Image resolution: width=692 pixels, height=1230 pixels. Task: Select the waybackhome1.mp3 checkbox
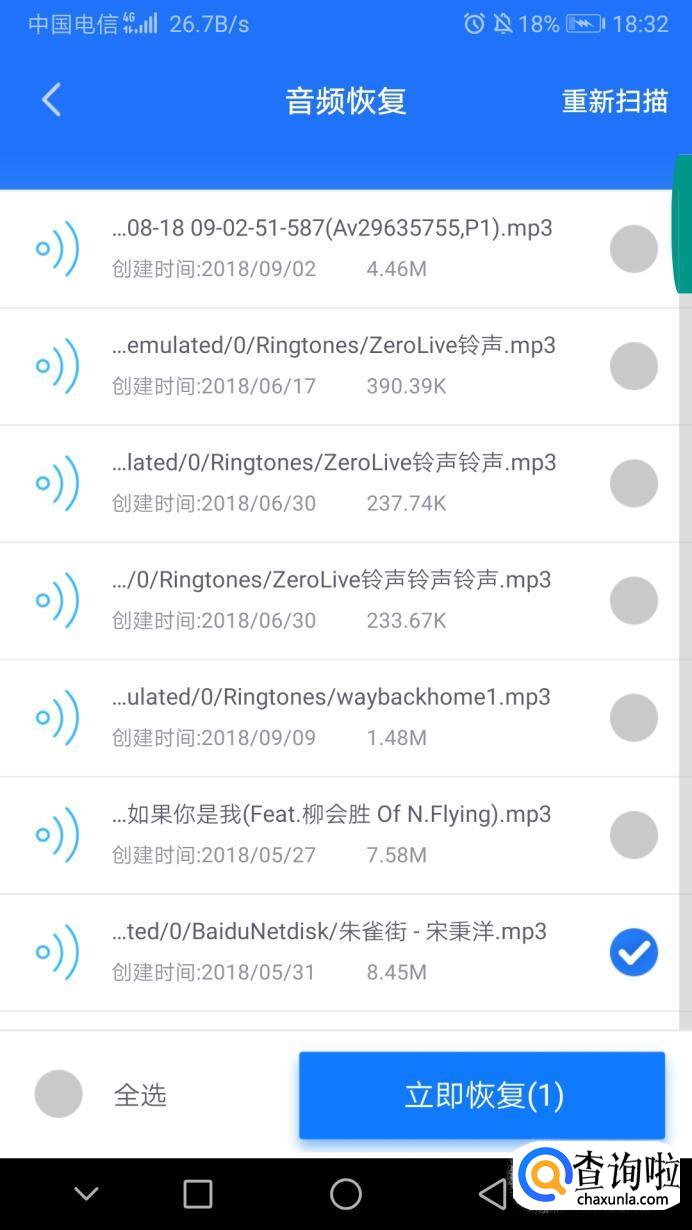pyautogui.click(x=633, y=717)
